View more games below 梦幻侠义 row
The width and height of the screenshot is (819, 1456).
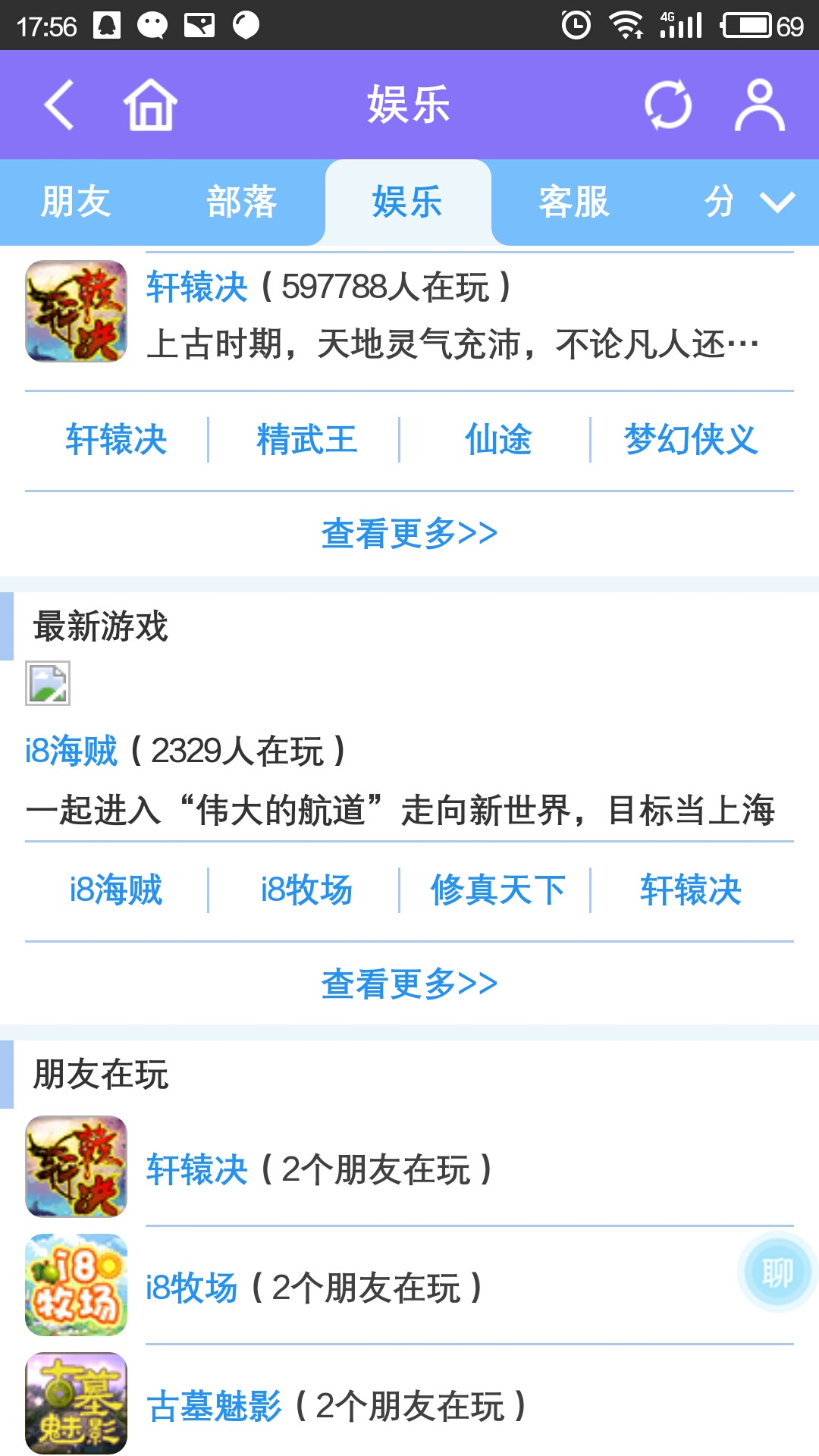point(409,534)
